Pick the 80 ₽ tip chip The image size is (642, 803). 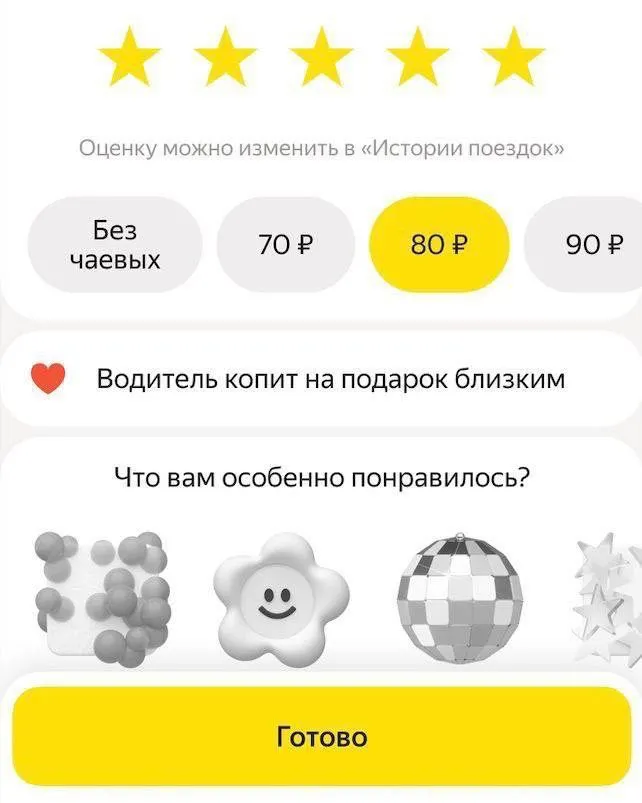click(x=439, y=245)
